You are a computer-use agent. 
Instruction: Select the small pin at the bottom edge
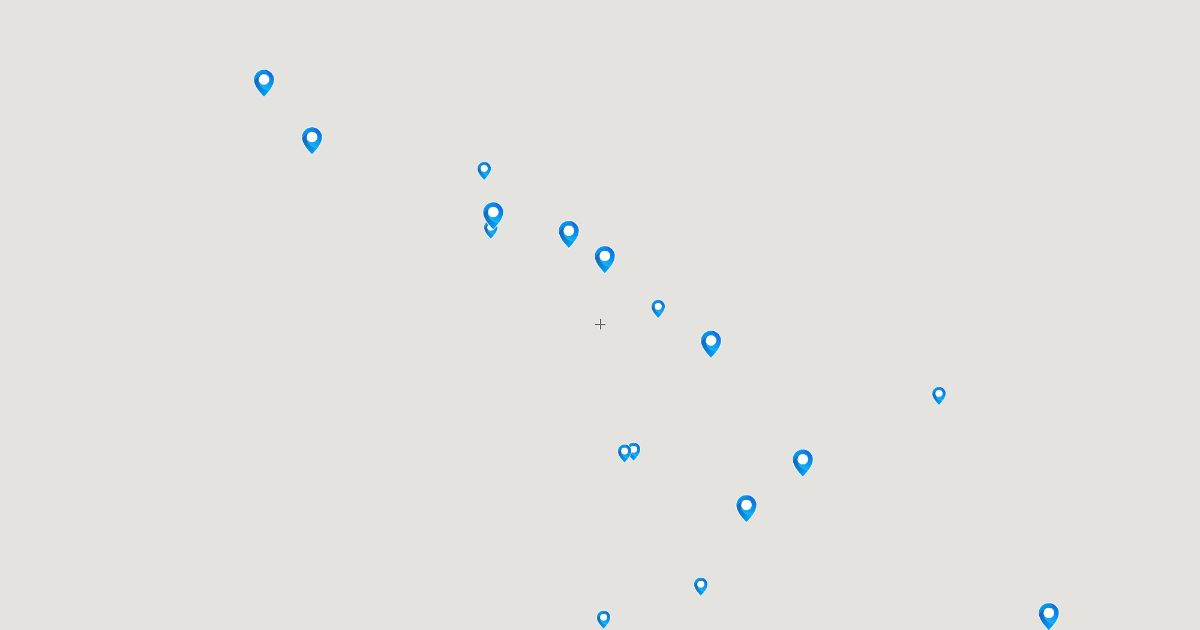coord(603,618)
